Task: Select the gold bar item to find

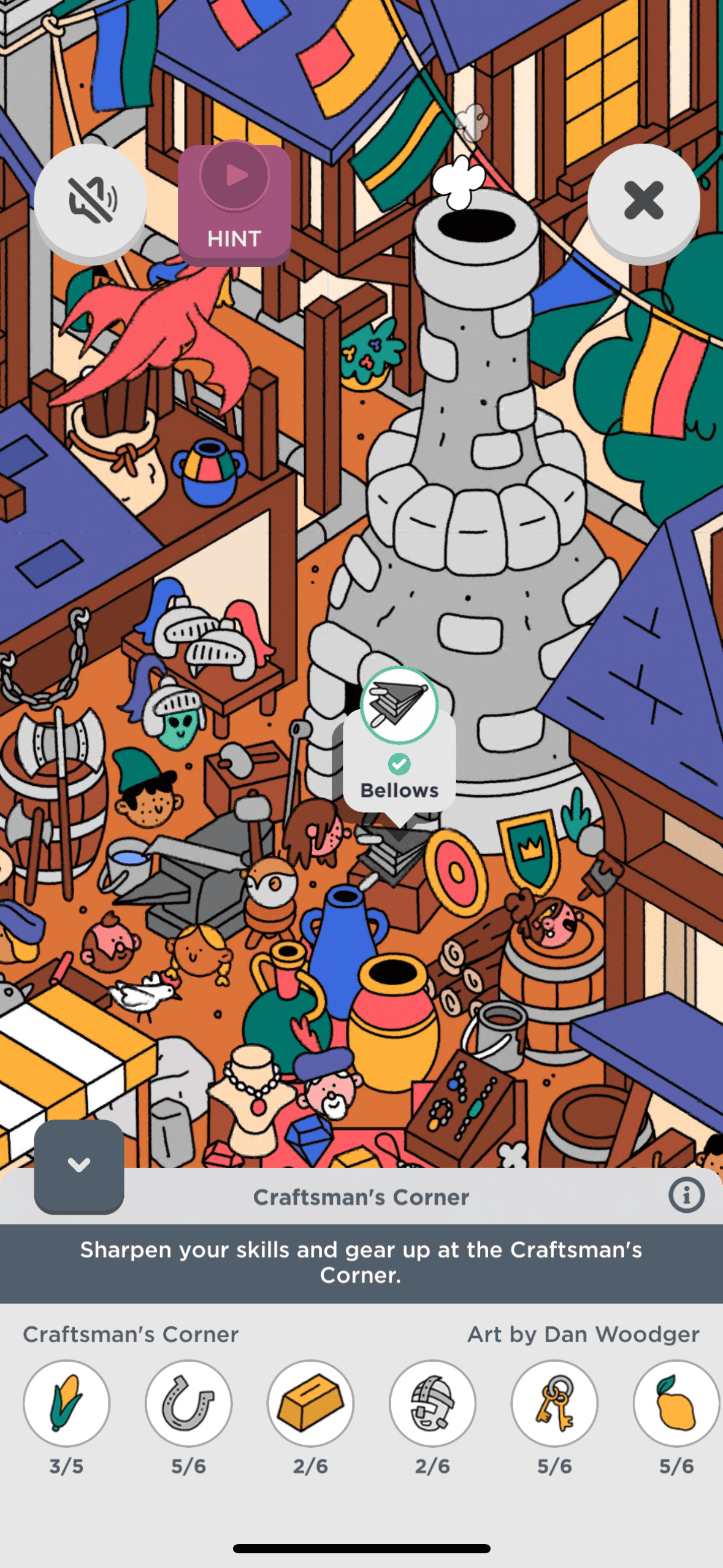Action: click(x=310, y=1404)
